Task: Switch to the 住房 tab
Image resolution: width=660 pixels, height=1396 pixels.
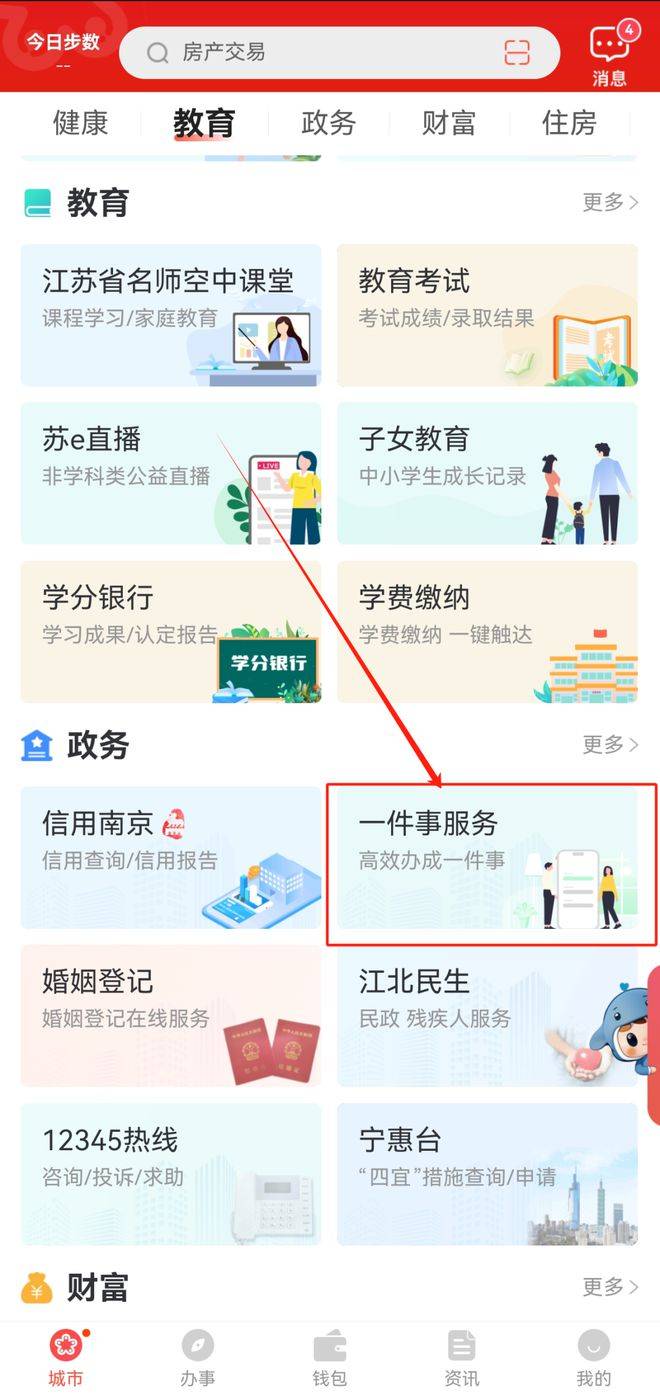Action: click(569, 123)
